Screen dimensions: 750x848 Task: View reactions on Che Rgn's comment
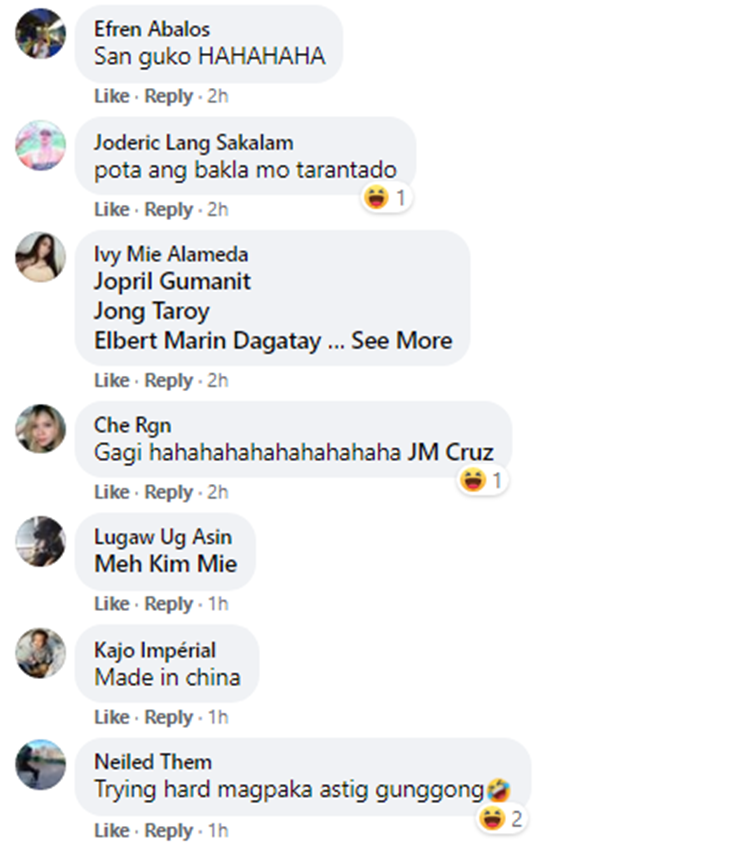483,481
